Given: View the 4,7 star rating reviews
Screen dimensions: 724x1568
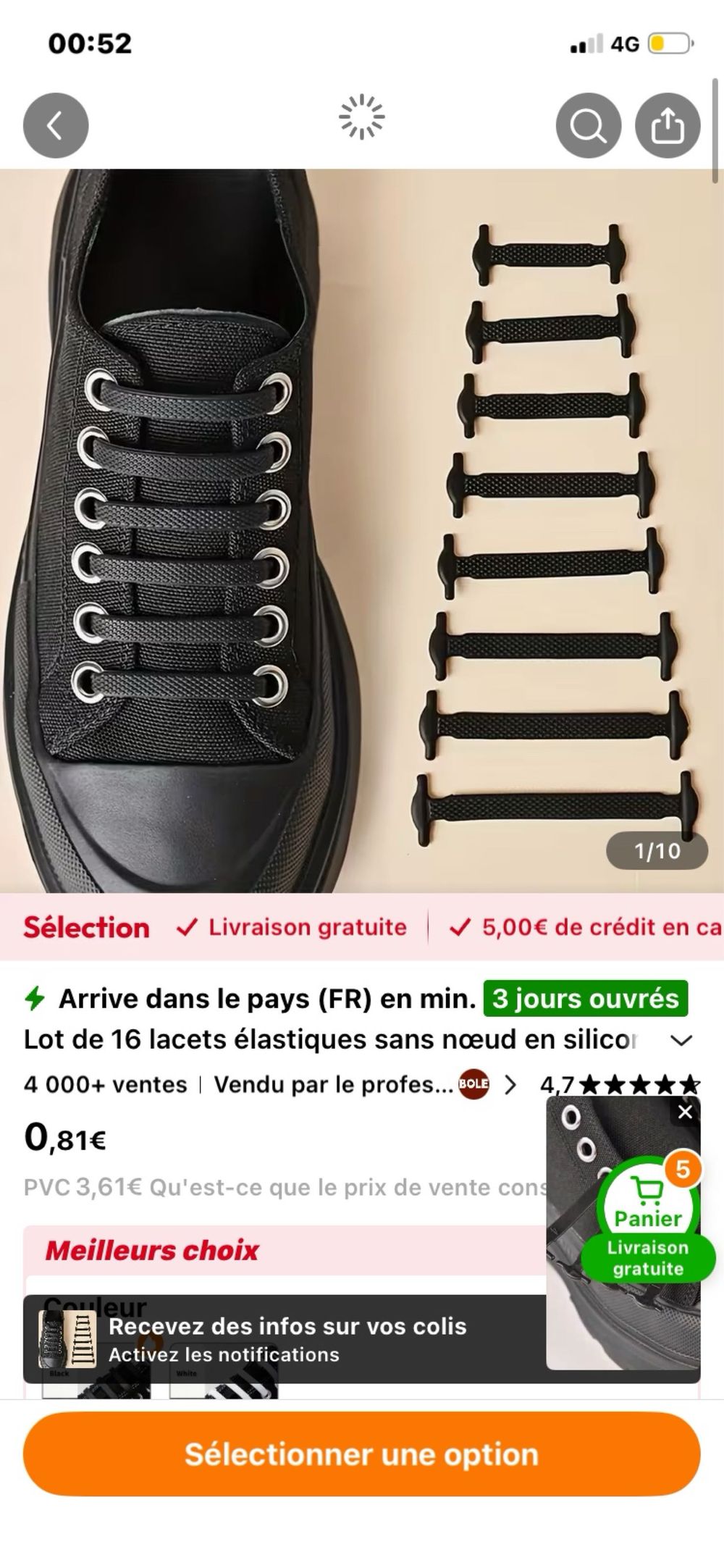Looking at the screenshot, I should (620, 1084).
